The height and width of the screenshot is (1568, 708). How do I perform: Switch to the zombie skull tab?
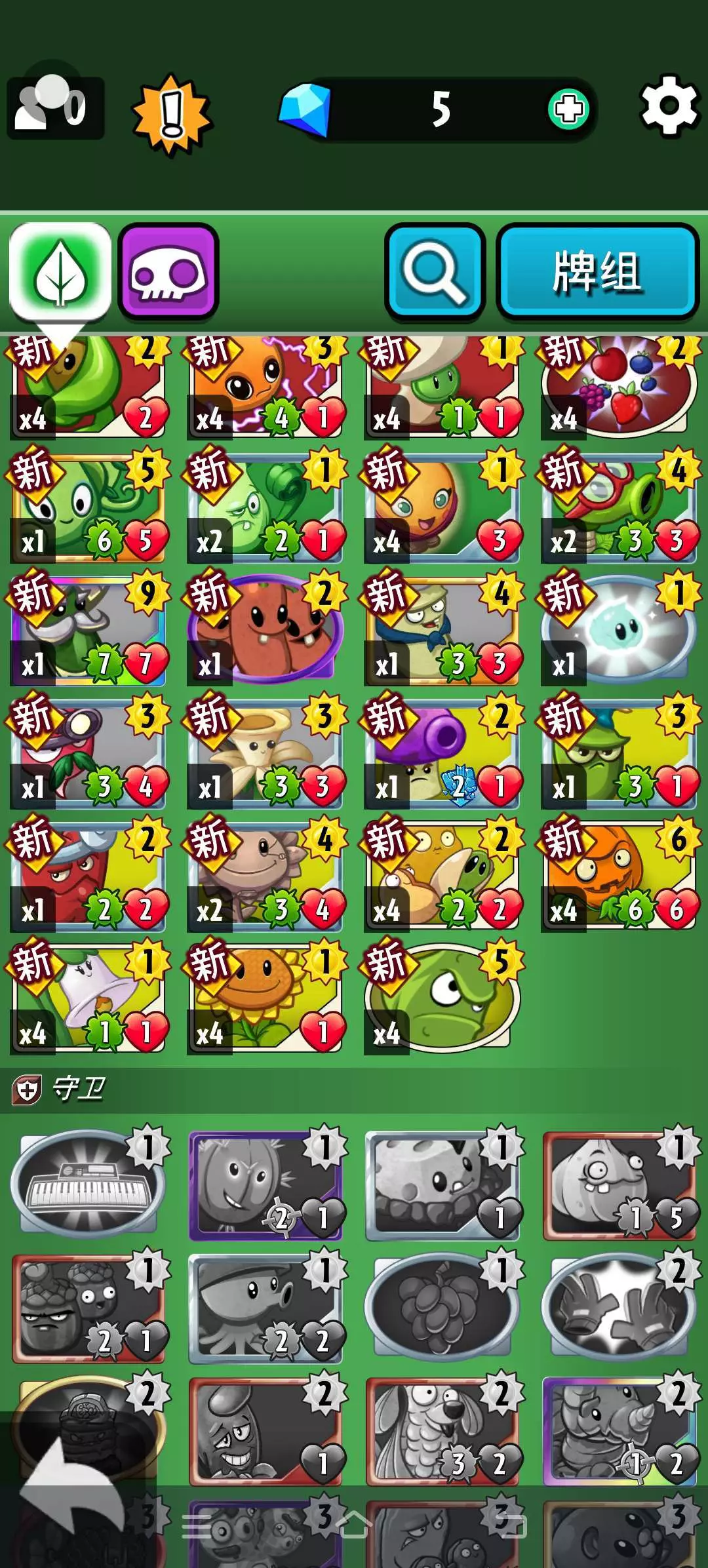coord(168,271)
